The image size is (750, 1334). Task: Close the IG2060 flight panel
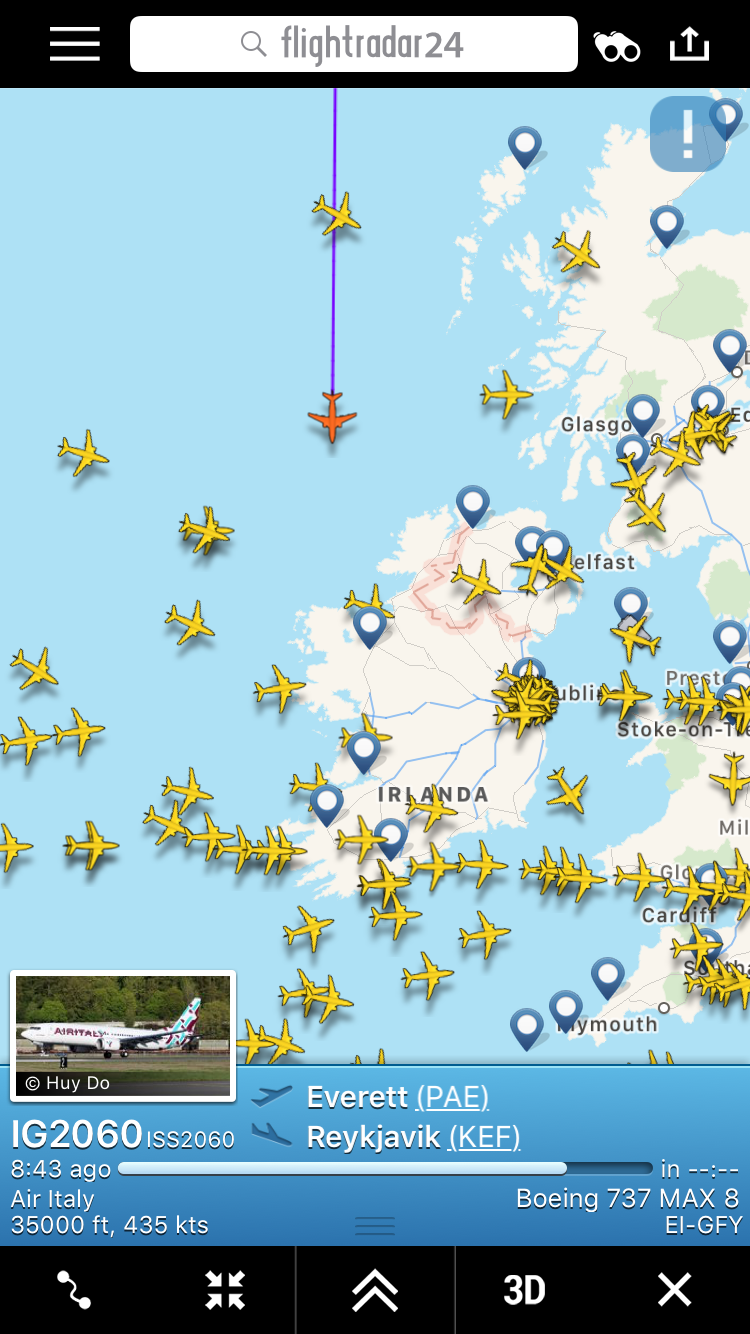[x=674, y=1290]
